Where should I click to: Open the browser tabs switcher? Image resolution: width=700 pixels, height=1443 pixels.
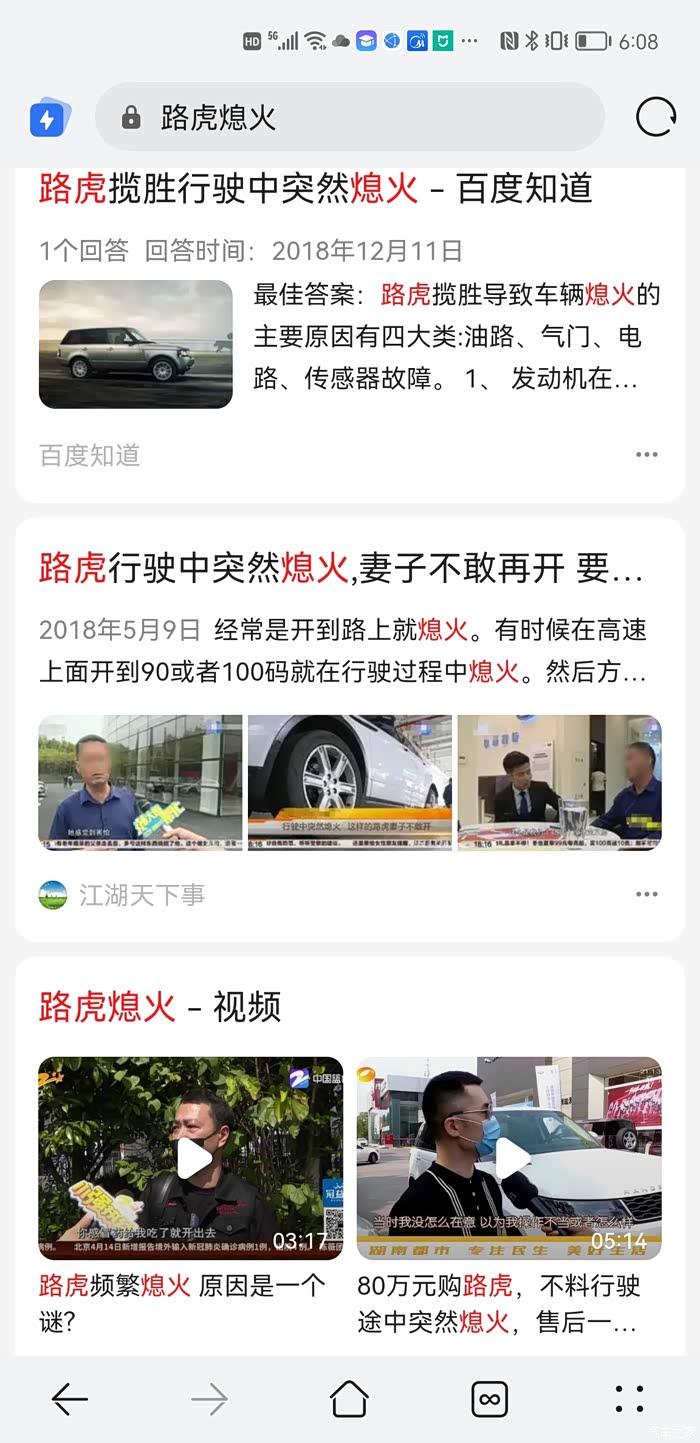click(x=489, y=1399)
